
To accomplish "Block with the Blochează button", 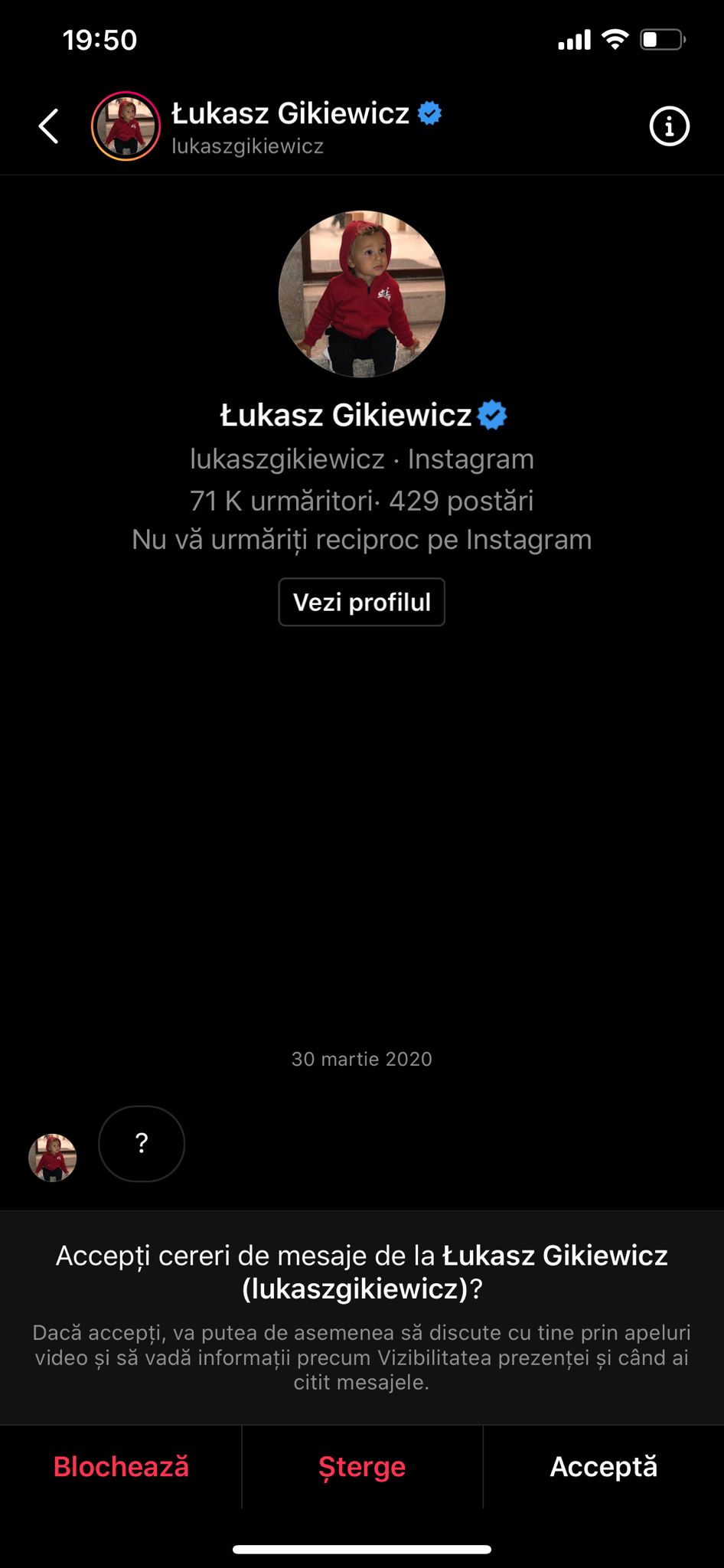I will (x=121, y=1467).
